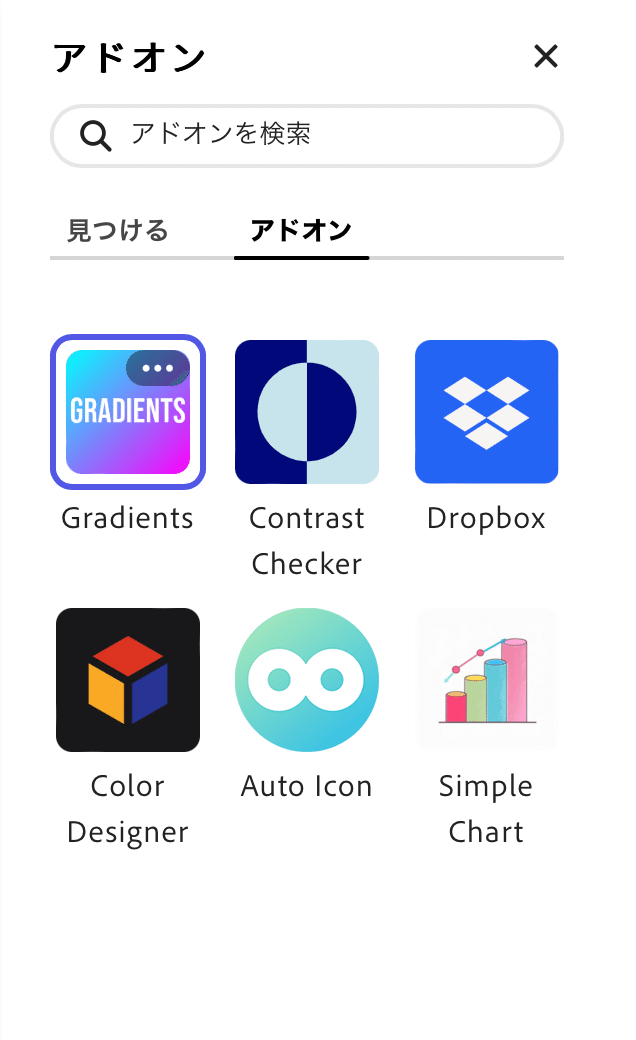Open the Color Designer add-on
Viewport: 636px width, 1040px height.
127,680
